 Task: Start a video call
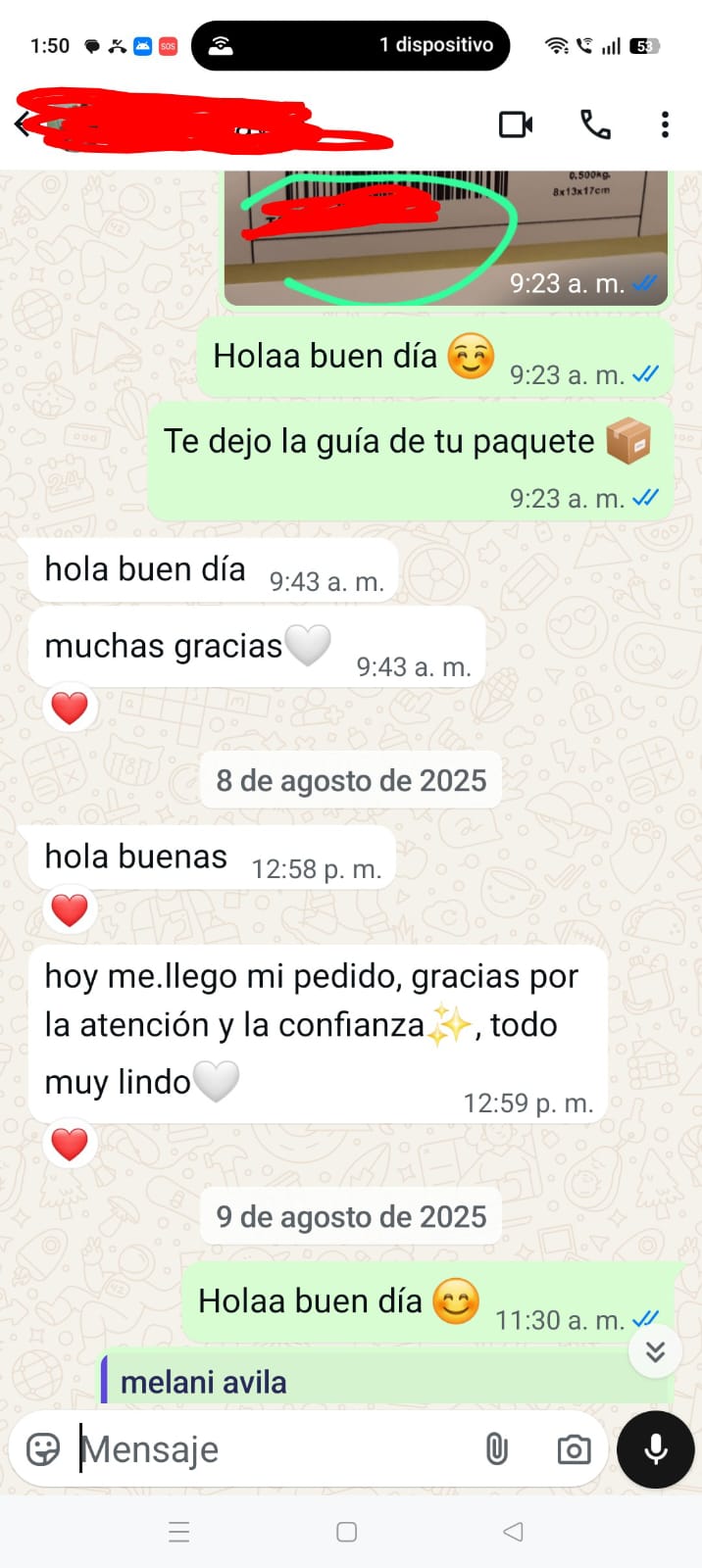coord(516,124)
